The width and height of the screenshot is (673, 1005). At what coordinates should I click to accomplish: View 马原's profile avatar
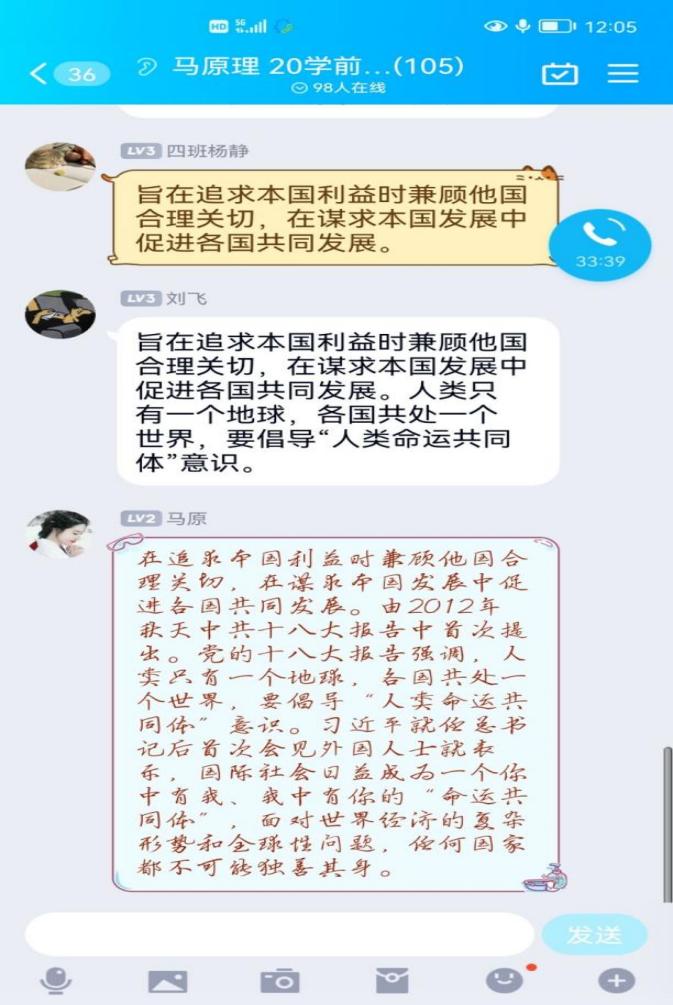tap(60, 534)
